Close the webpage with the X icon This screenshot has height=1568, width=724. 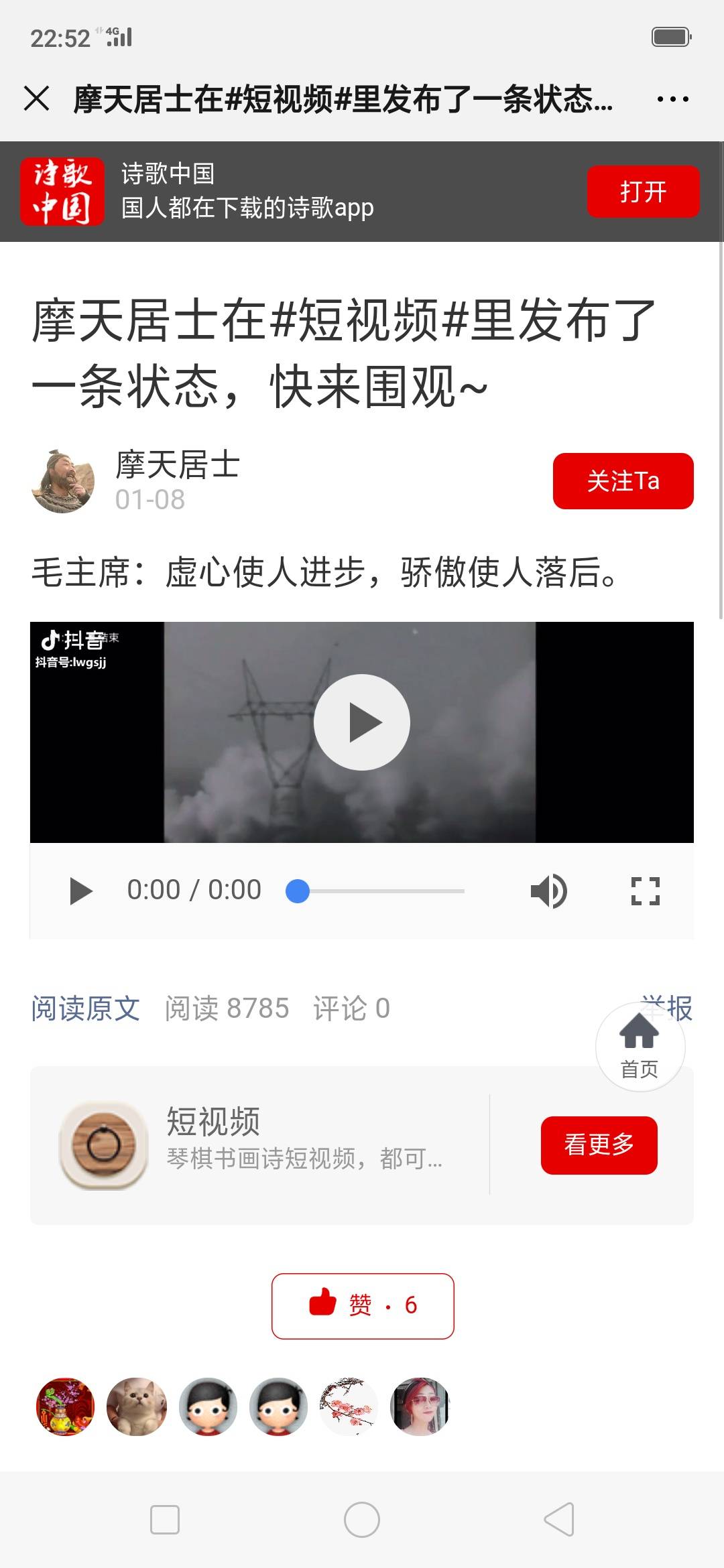37,99
